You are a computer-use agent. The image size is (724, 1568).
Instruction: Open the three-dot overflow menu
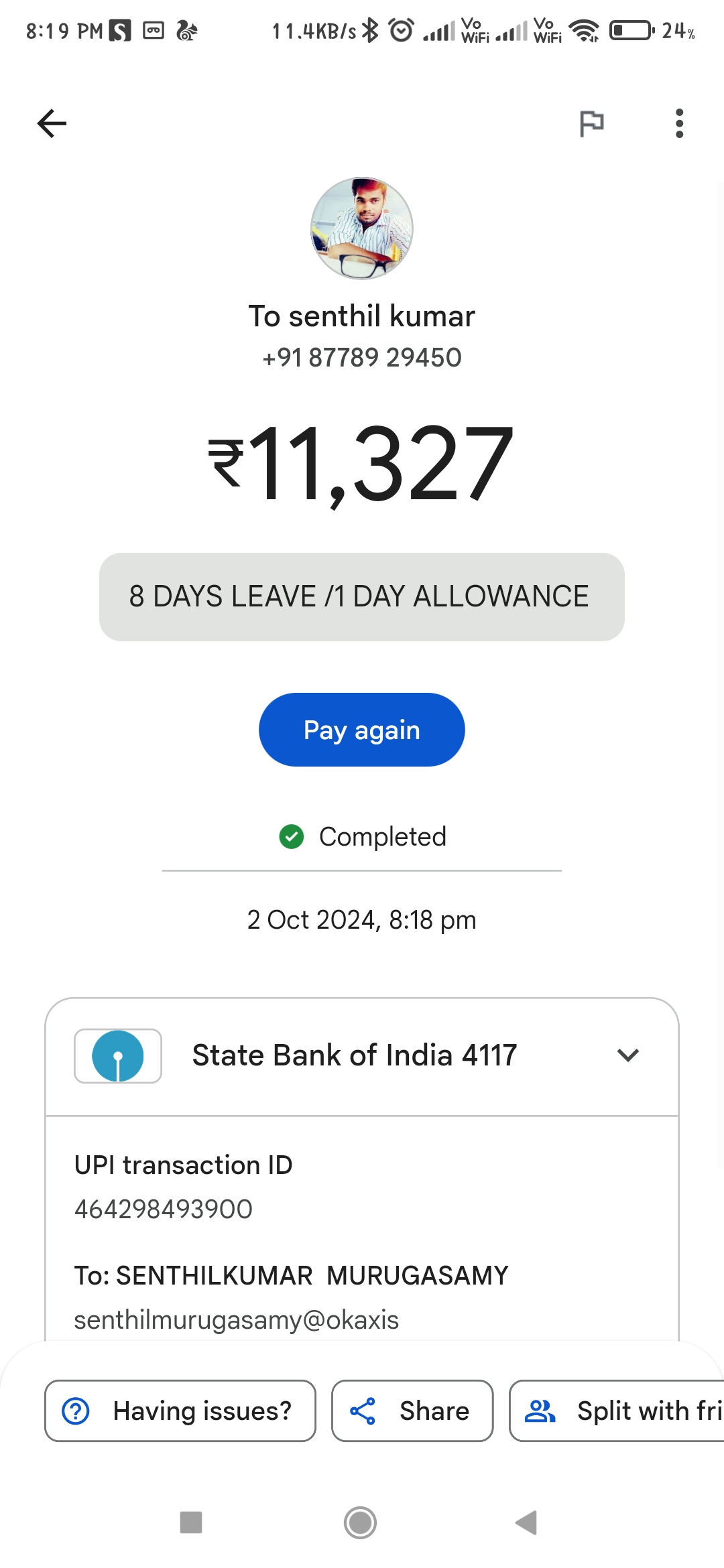[x=679, y=123]
